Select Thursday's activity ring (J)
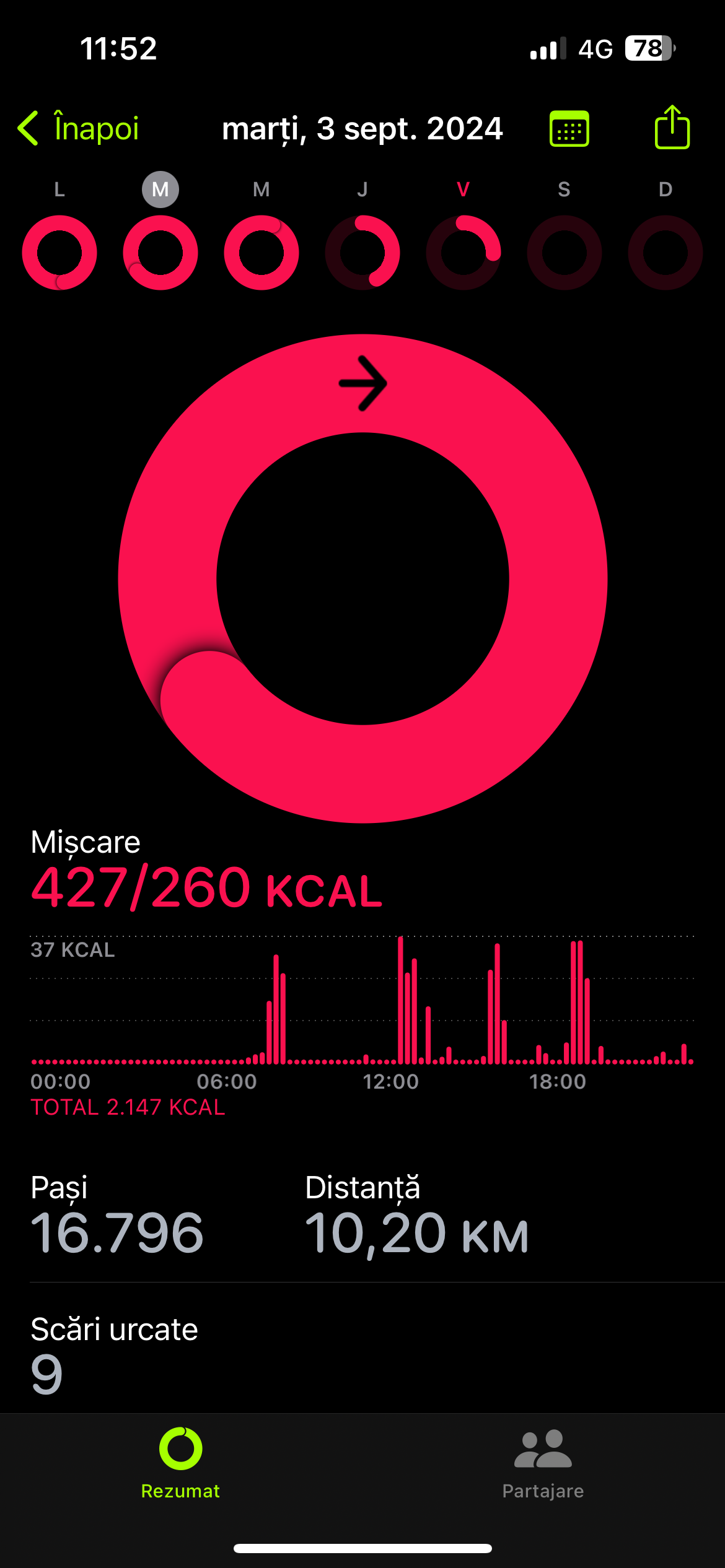The image size is (725, 1568). 362,252
